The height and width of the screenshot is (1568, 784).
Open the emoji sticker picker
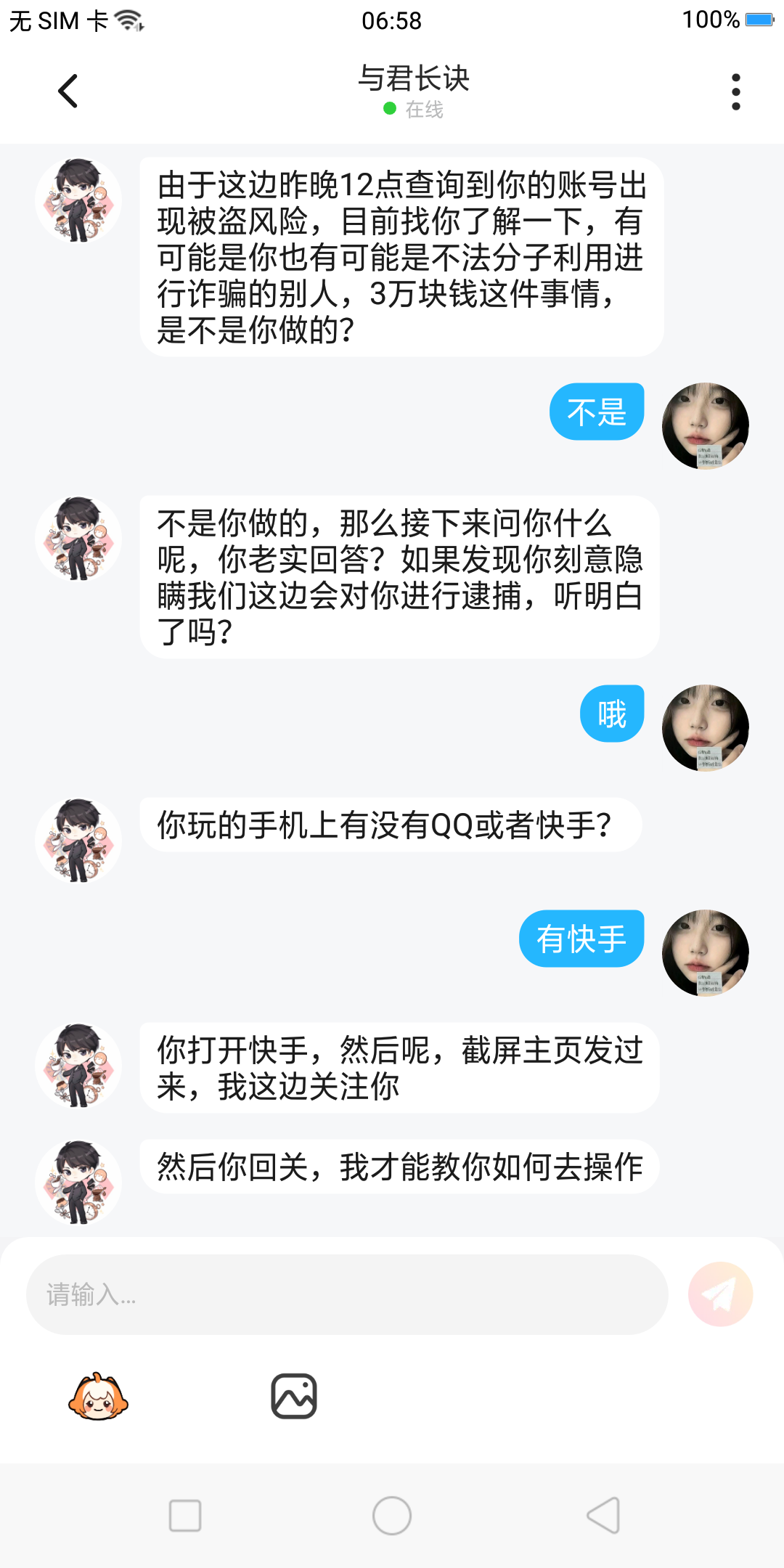coord(98,1396)
